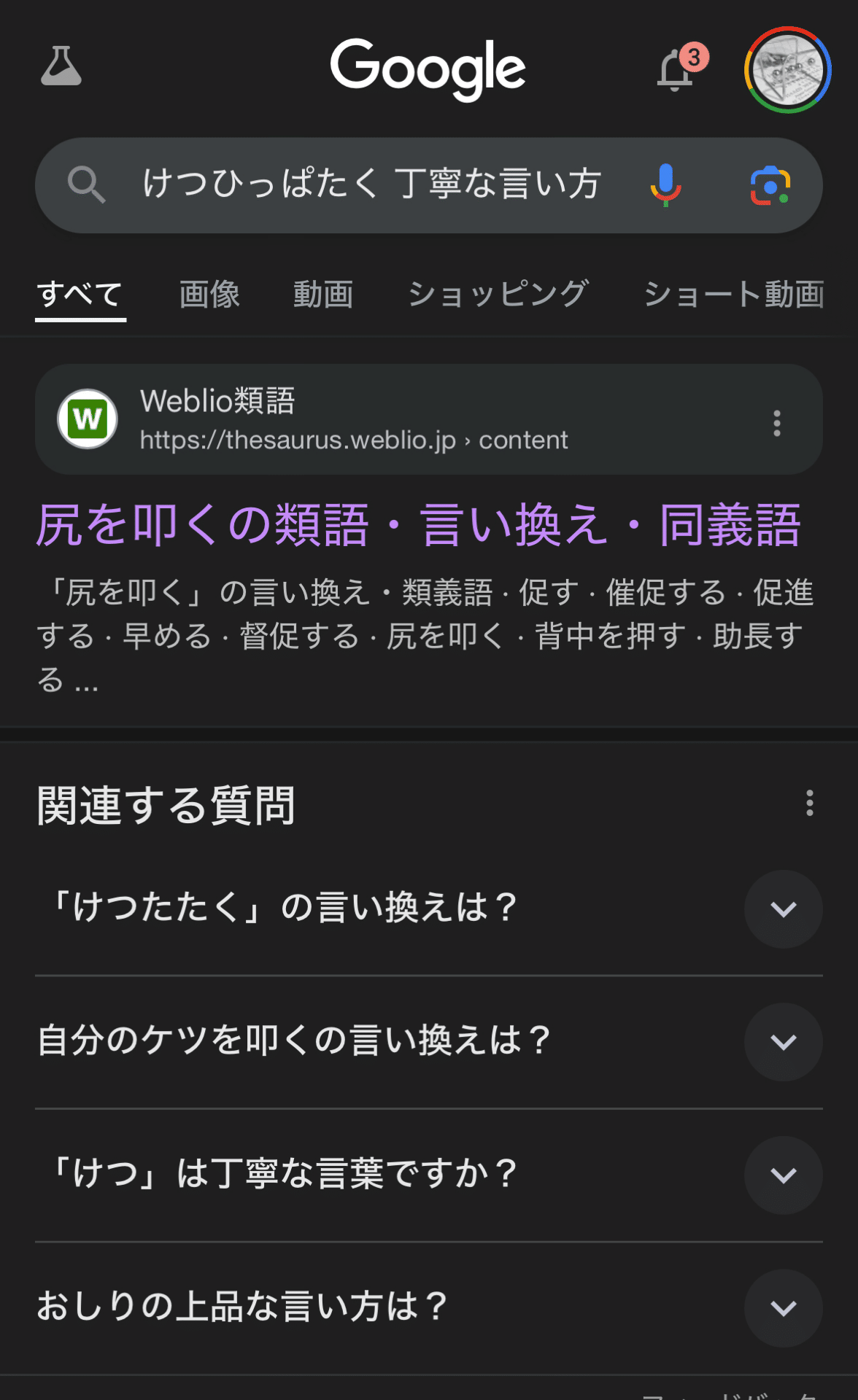This screenshot has width=858, height=1400.
Task: Expand おしりの上品な言い方は？ question
Action: pos(783,1308)
